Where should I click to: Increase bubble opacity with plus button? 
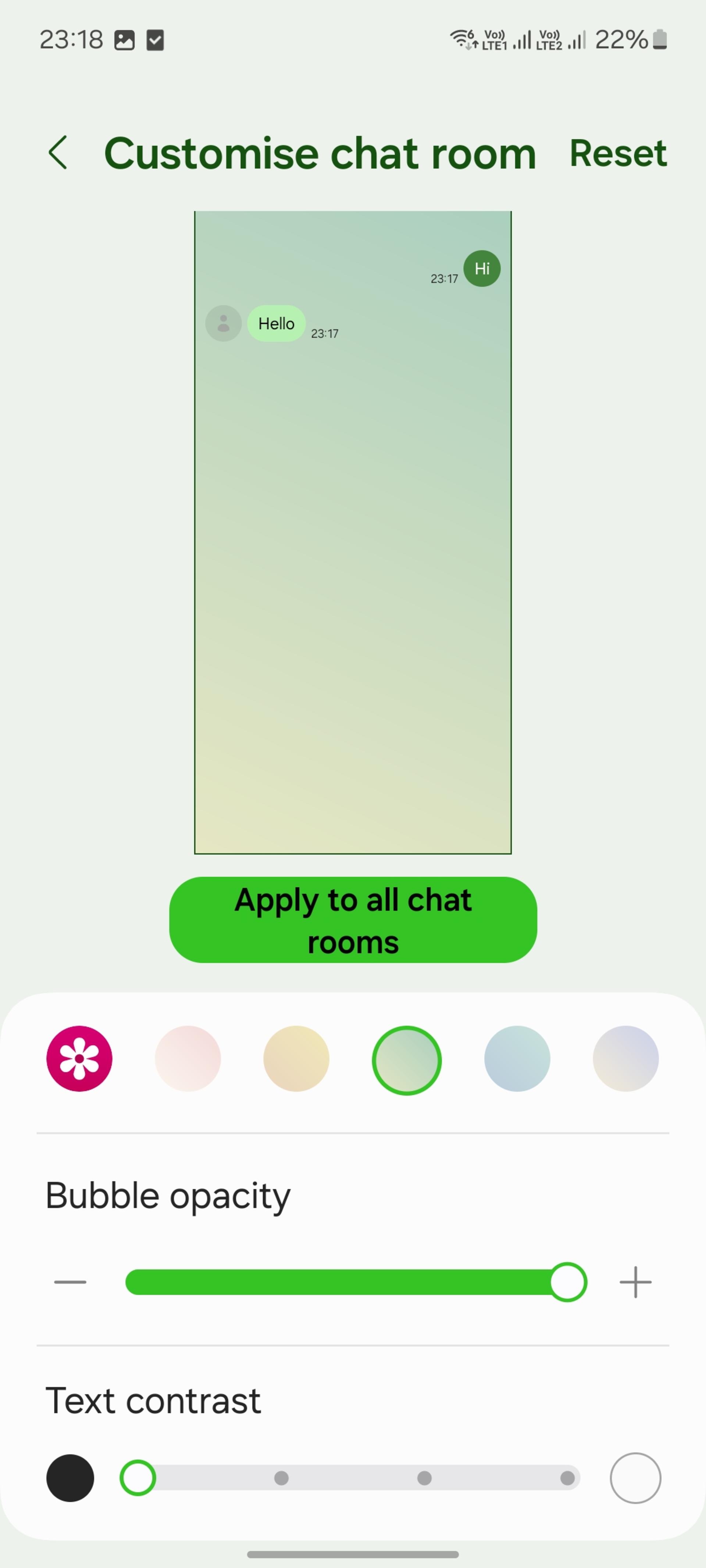pos(635,1282)
